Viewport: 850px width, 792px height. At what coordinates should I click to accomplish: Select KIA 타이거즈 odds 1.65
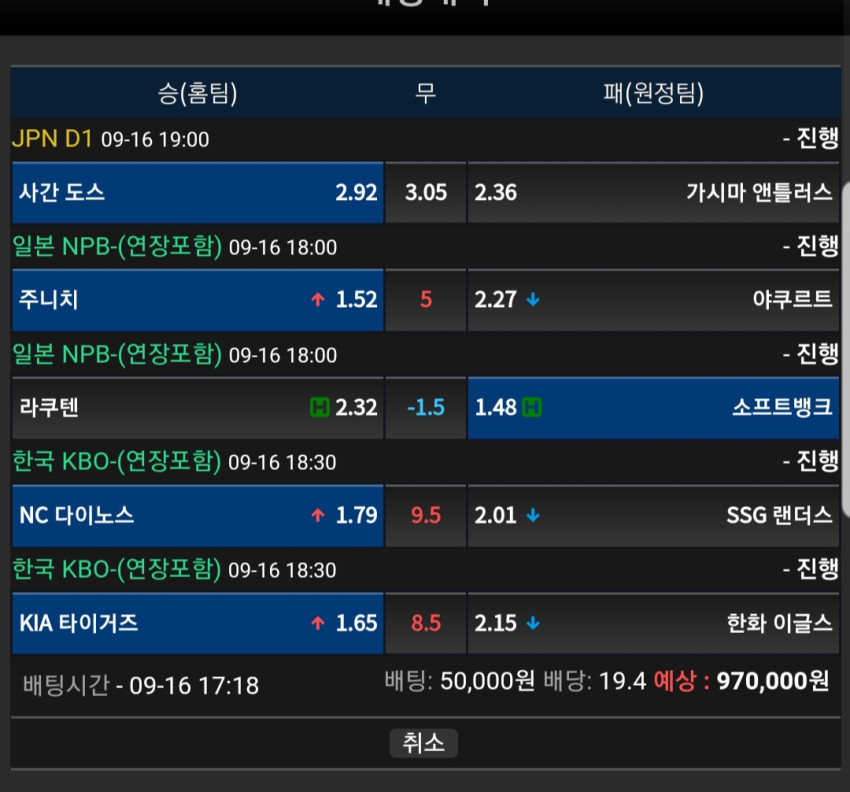(x=198, y=623)
